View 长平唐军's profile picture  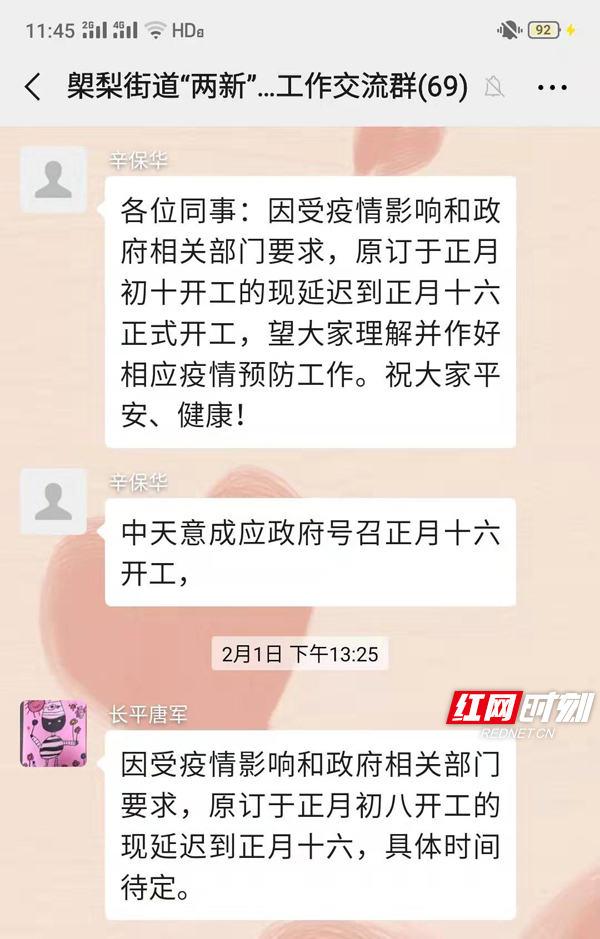(53, 733)
